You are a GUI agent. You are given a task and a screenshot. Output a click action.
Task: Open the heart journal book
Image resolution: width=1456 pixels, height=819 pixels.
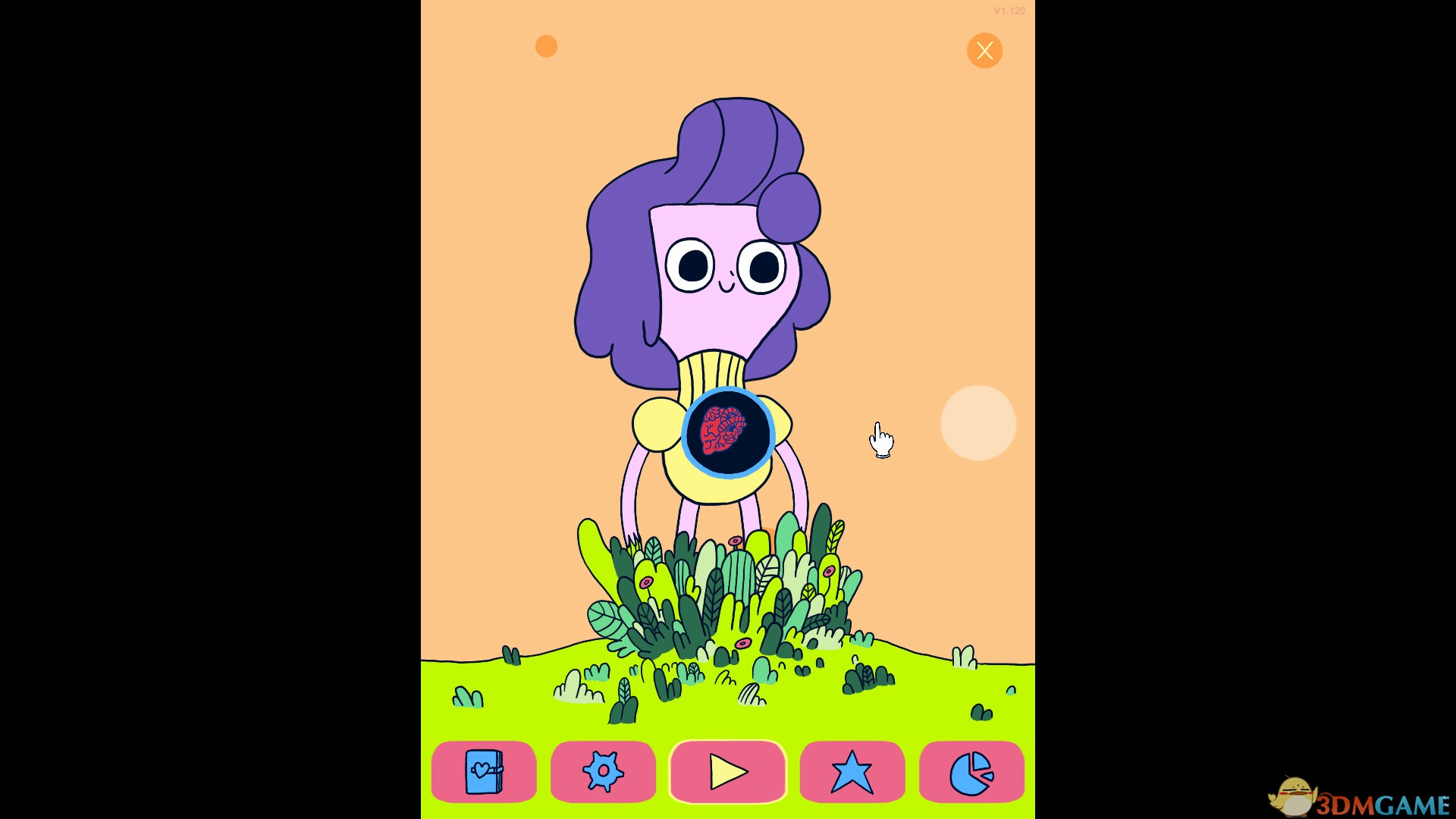484,772
